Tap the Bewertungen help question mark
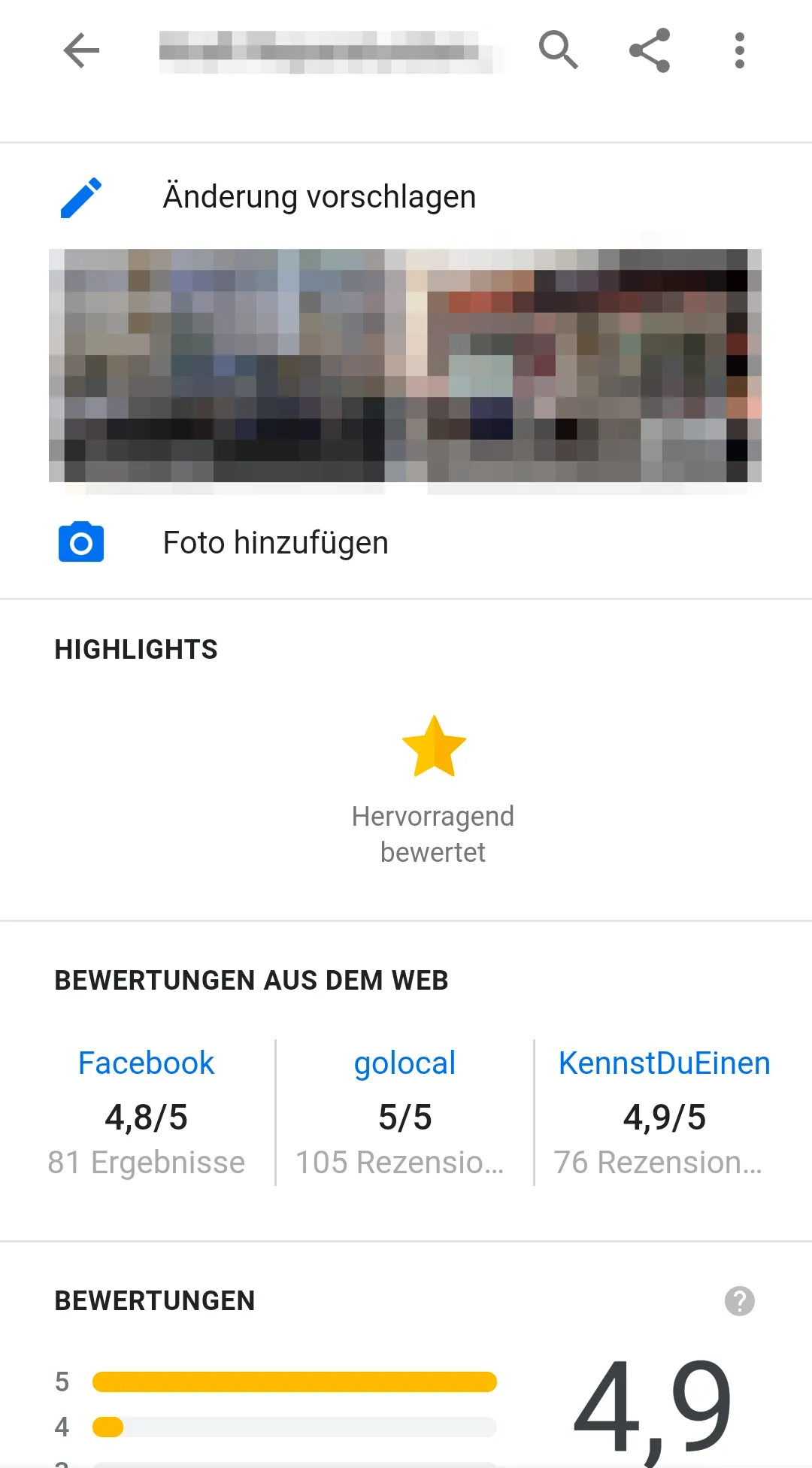This screenshot has height=1468, width=812. tap(739, 1301)
